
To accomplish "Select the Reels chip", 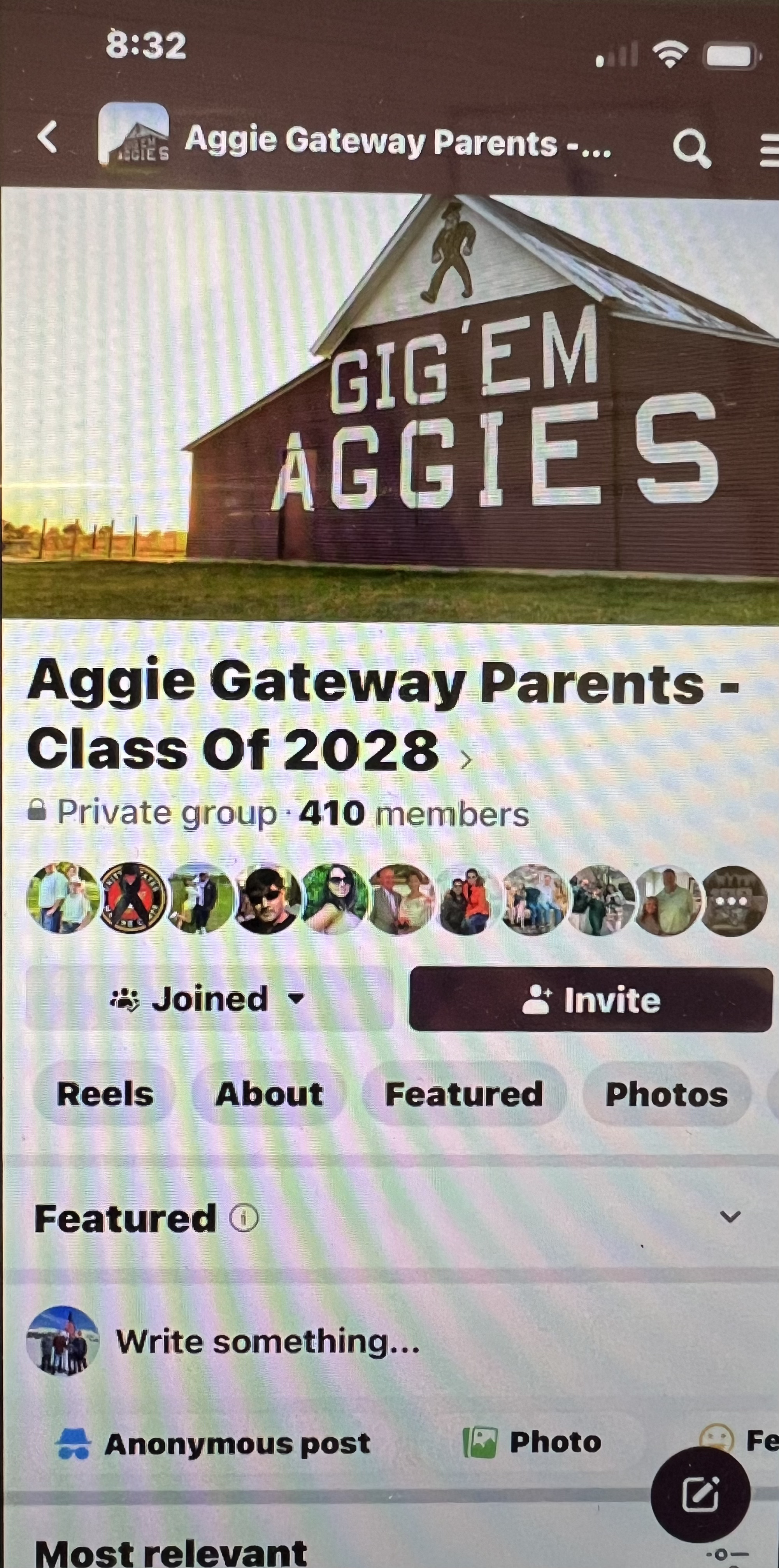I will pyautogui.click(x=105, y=1094).
